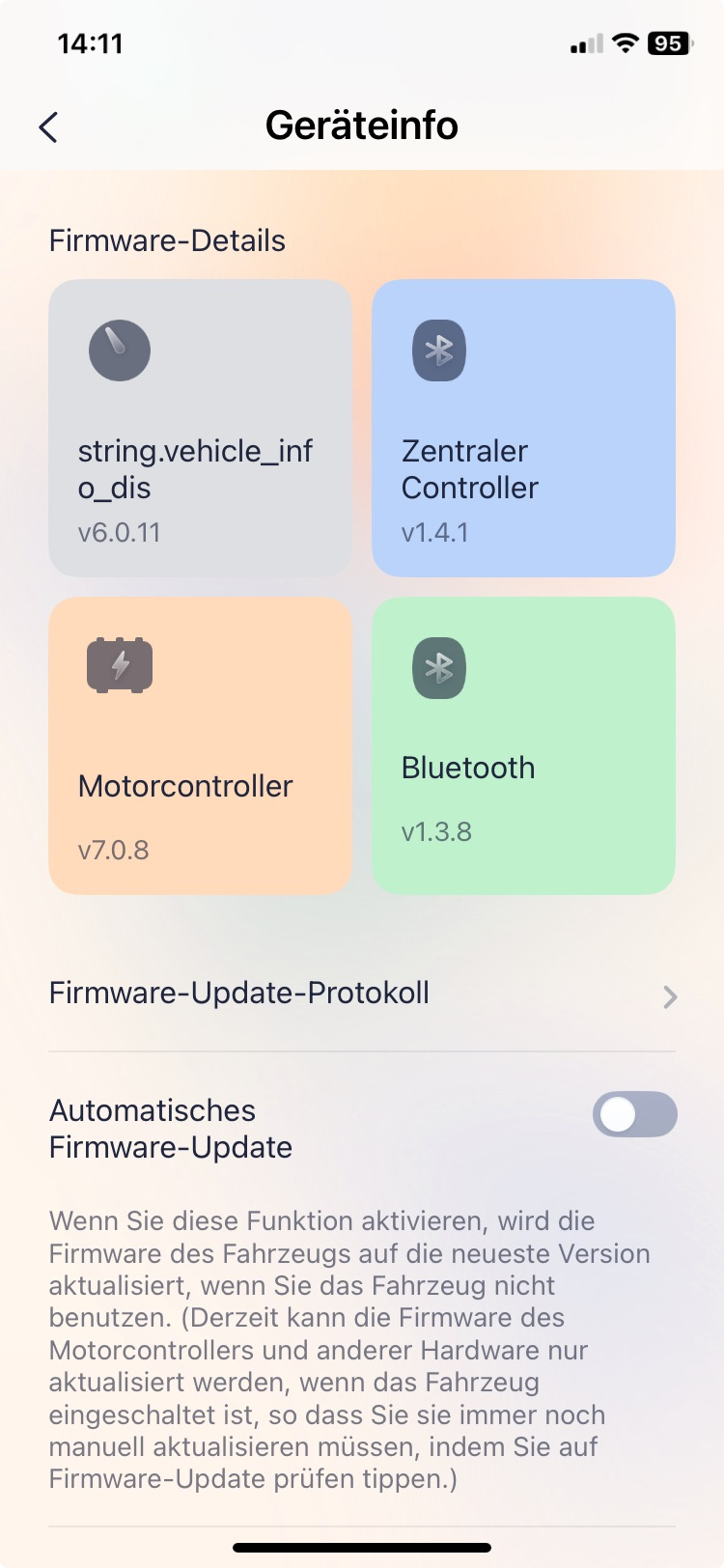Enable Automatisches Firmware-Update switch
This screenshot has height=1568, width=724.
634,1114
